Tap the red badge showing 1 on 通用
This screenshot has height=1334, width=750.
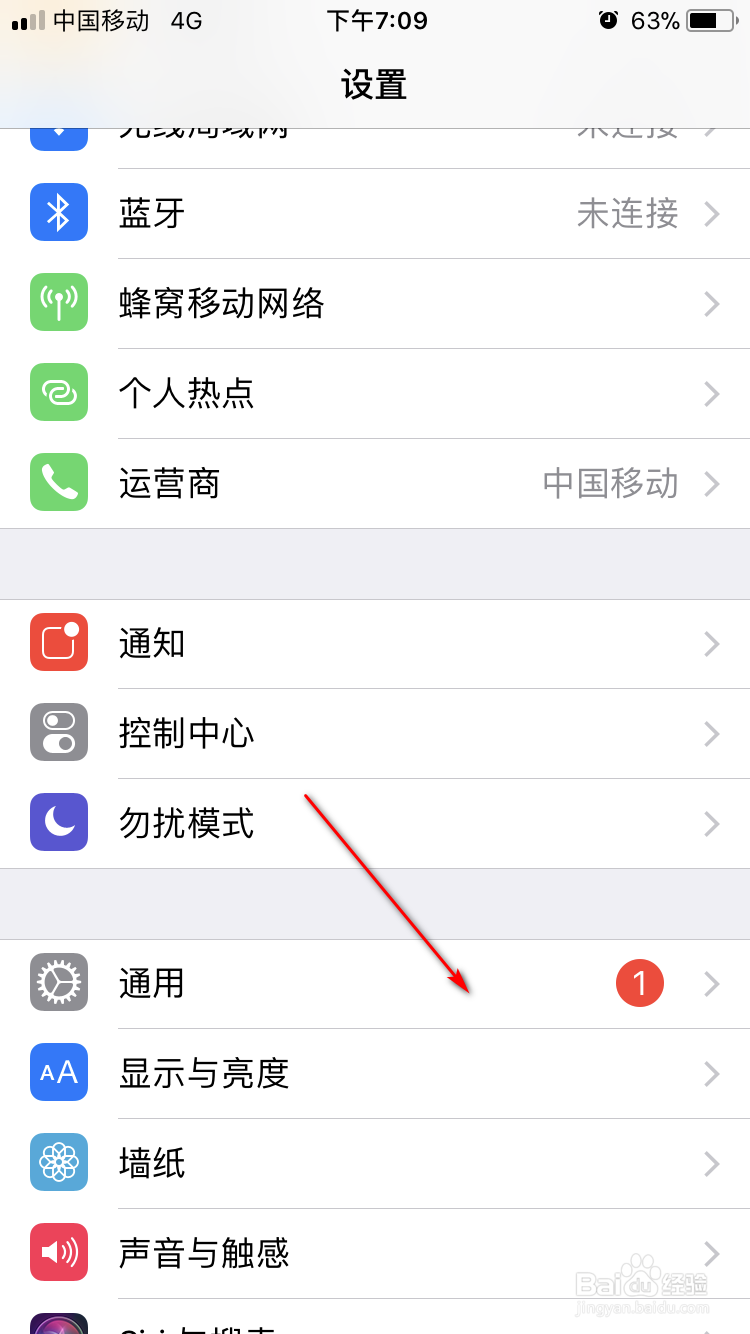(639, 983)
